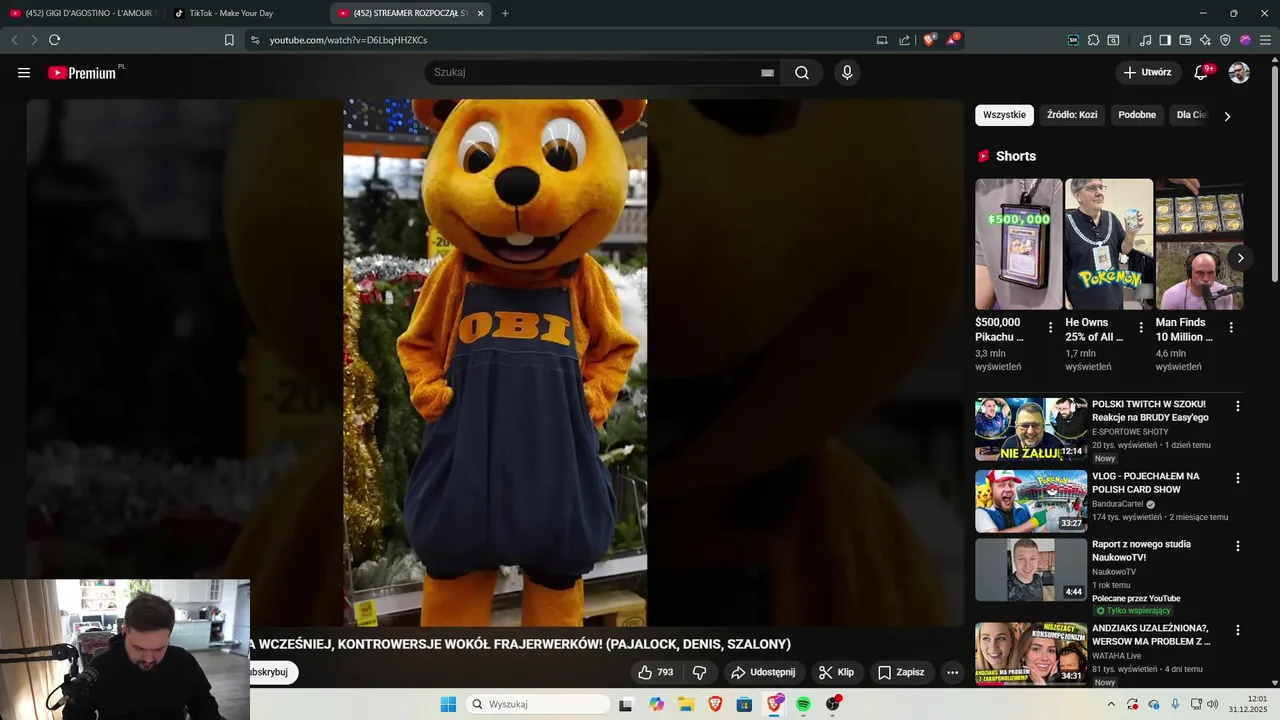Image resolution: width=1280 pixels, height=720 pixels.
Task: Open options menu for Raport z nowego studia
Action: (x=1238, y=546)
